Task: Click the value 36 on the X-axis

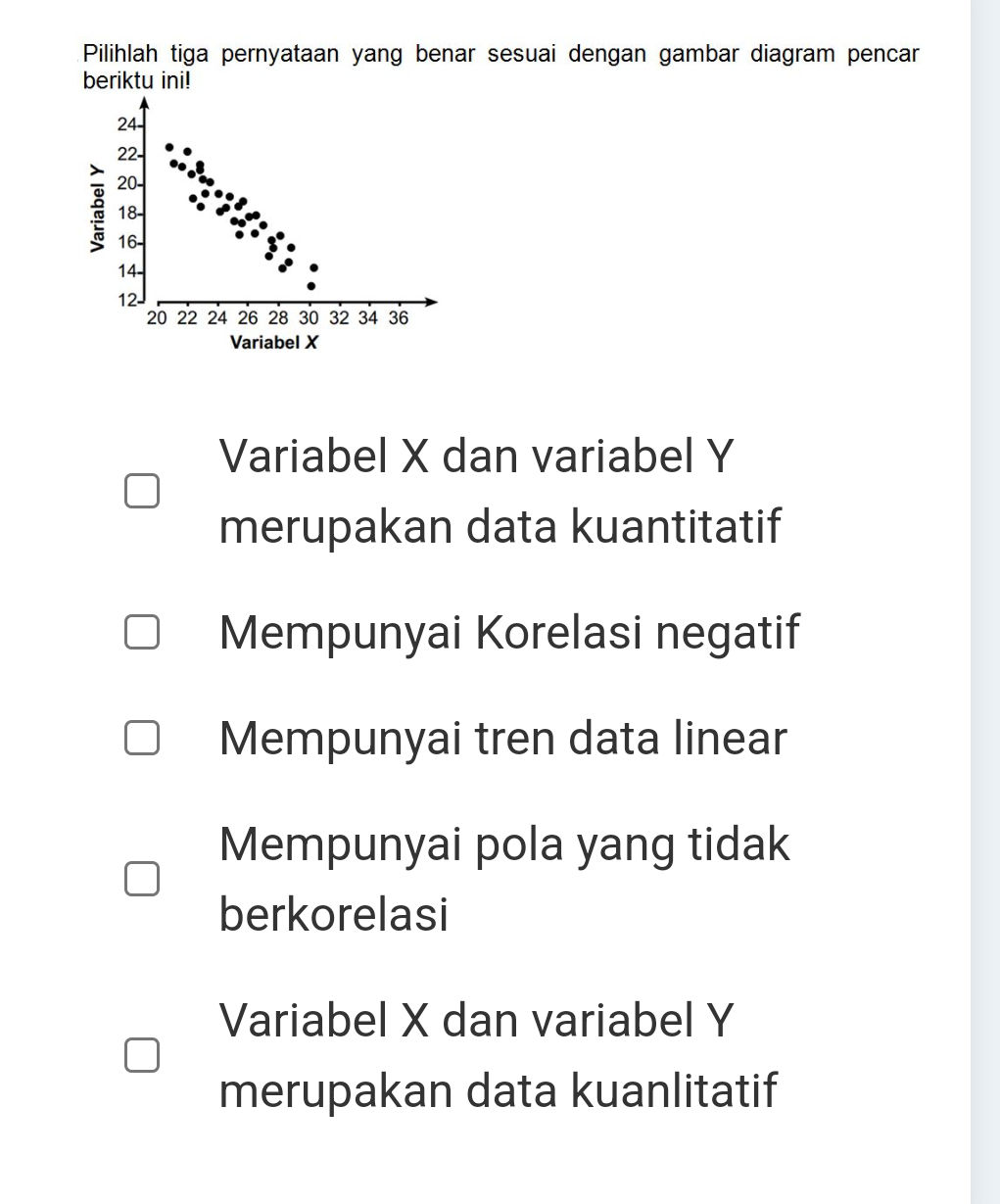Action: (399, 317)
